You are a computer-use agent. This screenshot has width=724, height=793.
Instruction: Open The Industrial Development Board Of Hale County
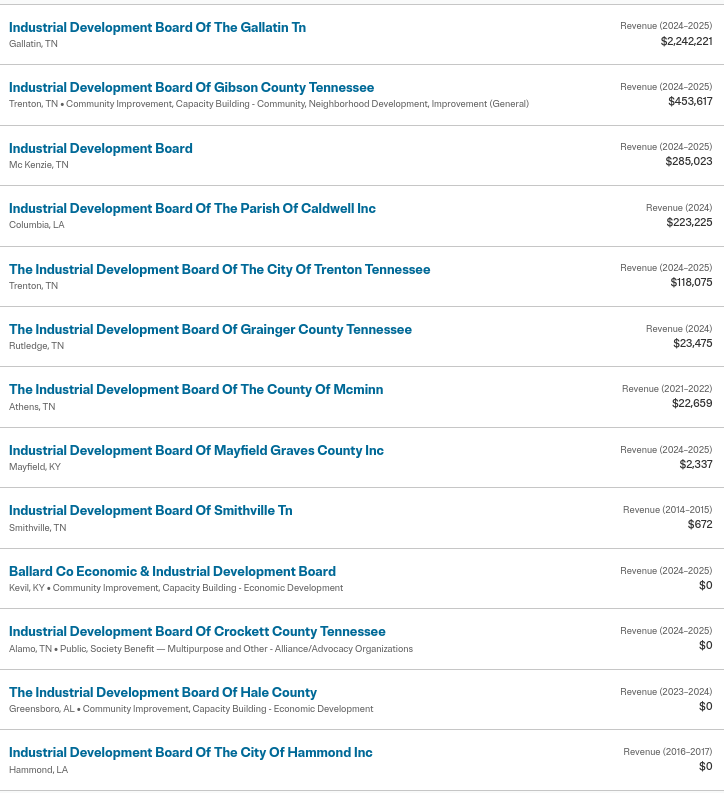(x=163, y=692)
